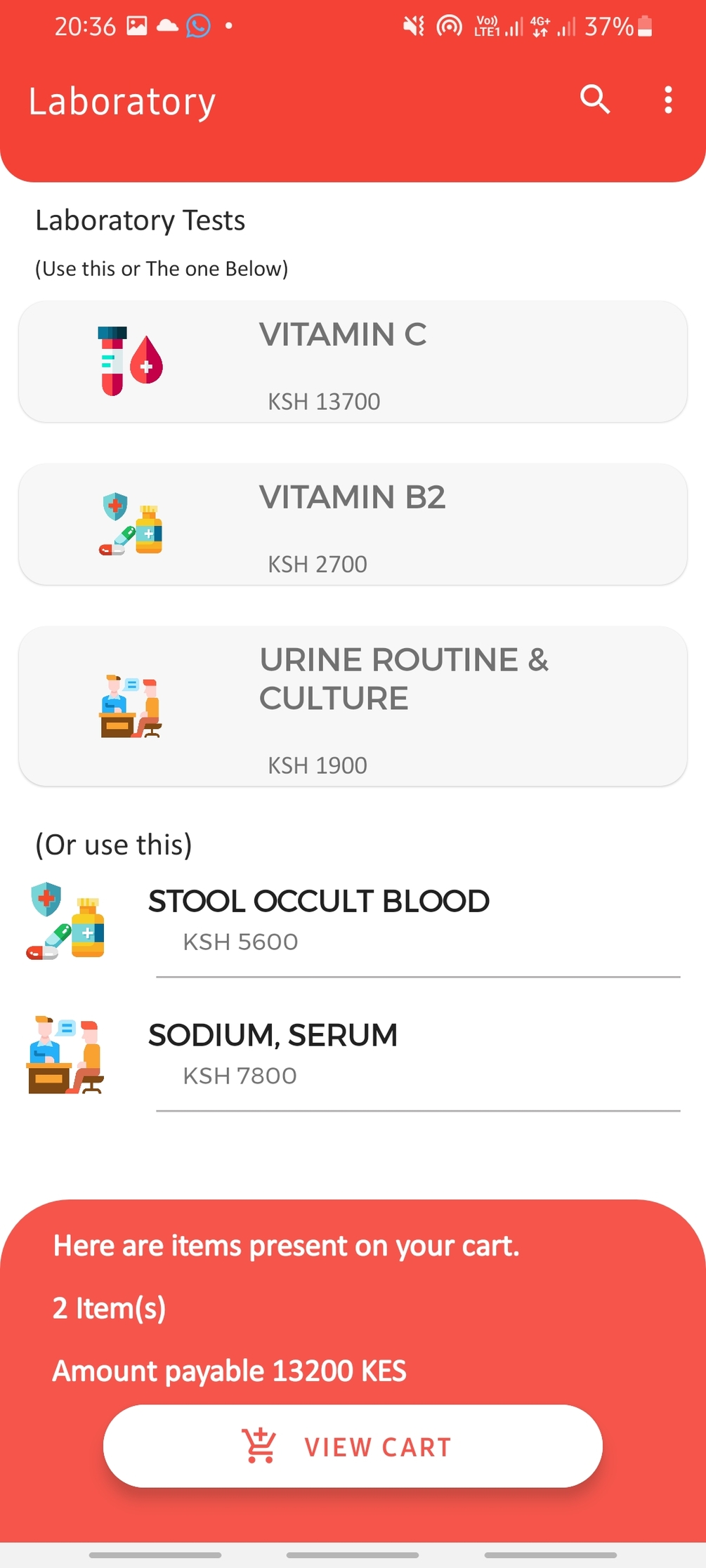Pick the Sodium, Serum test row
The image size is (706, 1568).
(x=353, y=1054)
